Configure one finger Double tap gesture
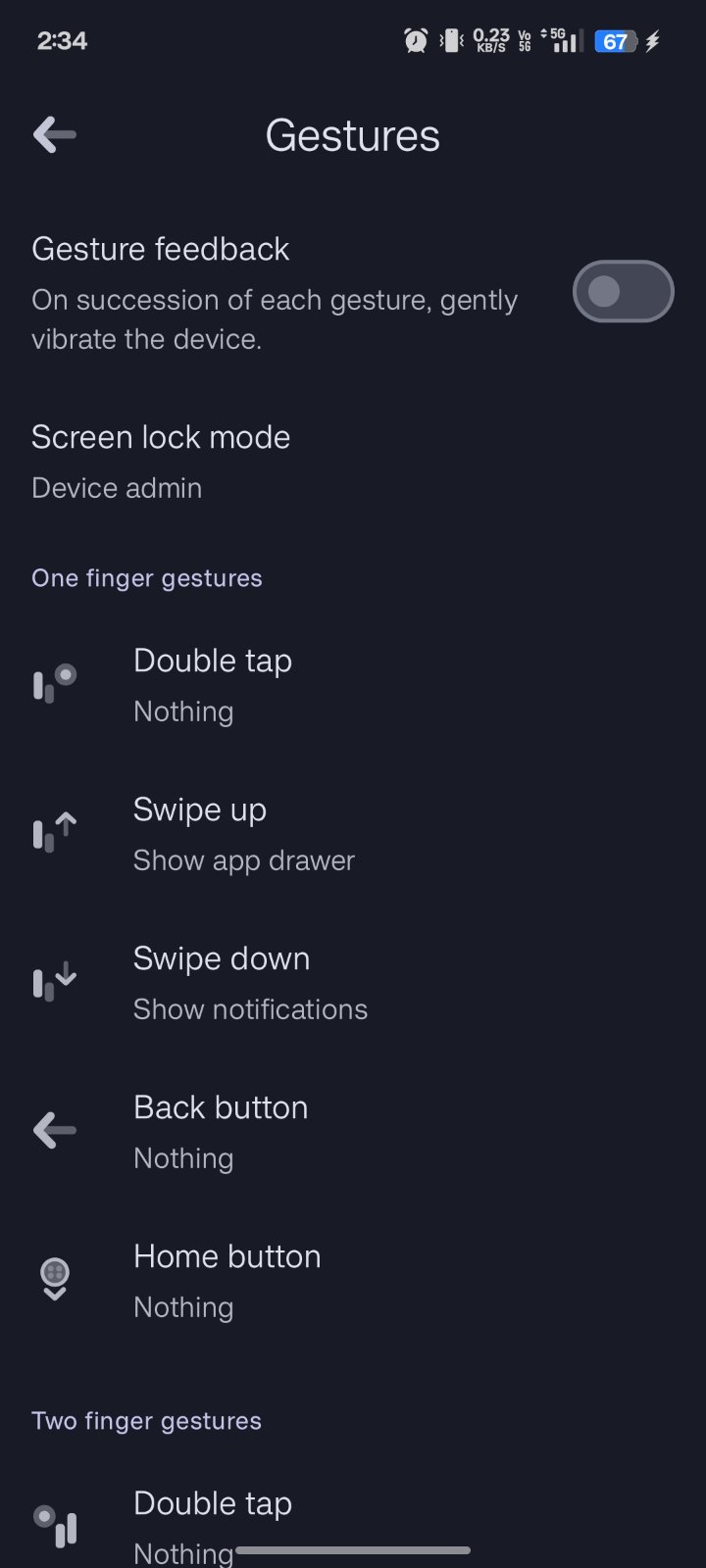This screenshot has height=1568, width=706. click(x=213, y=684)
